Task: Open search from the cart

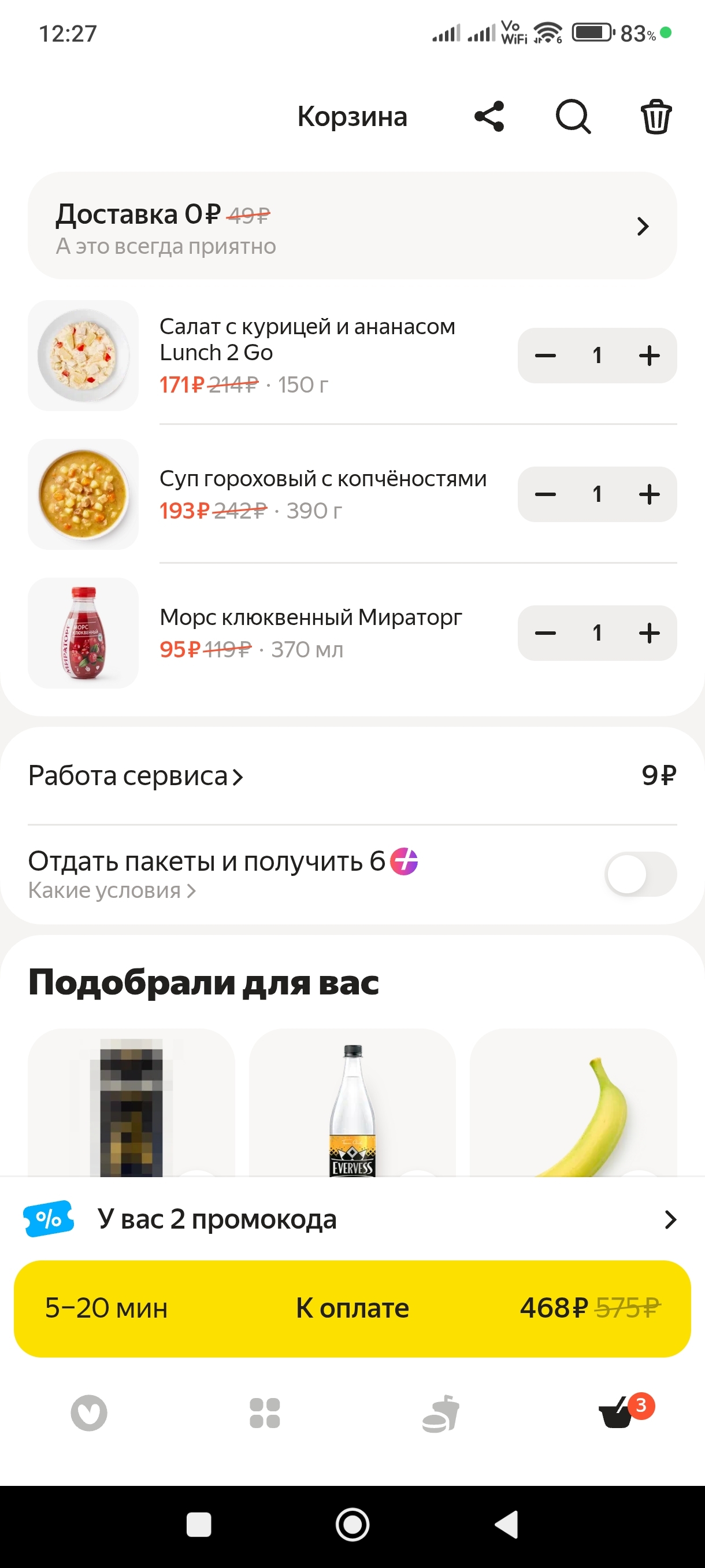Action: point(573,116)
